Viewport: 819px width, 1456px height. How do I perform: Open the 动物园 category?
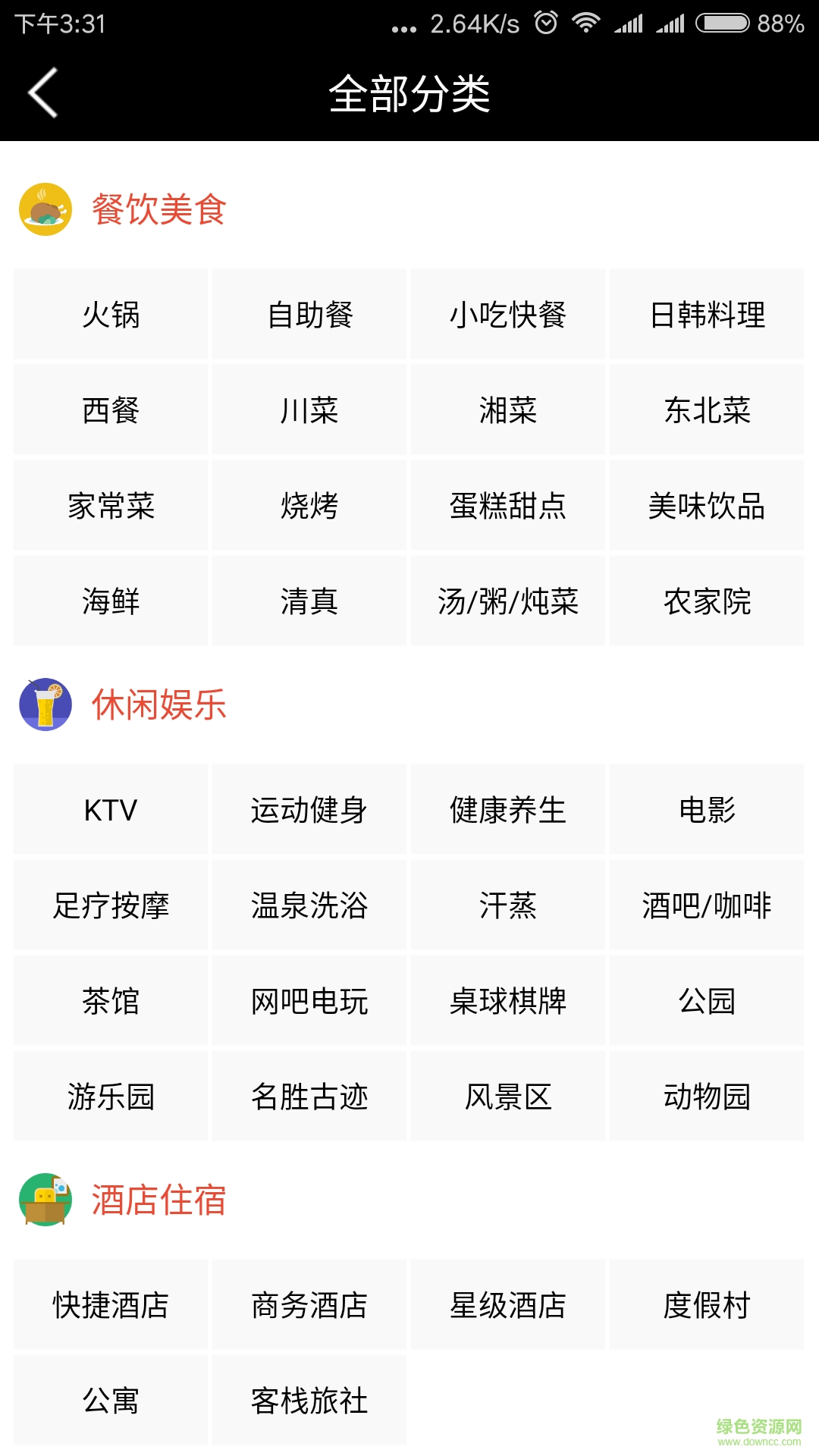708,1097
